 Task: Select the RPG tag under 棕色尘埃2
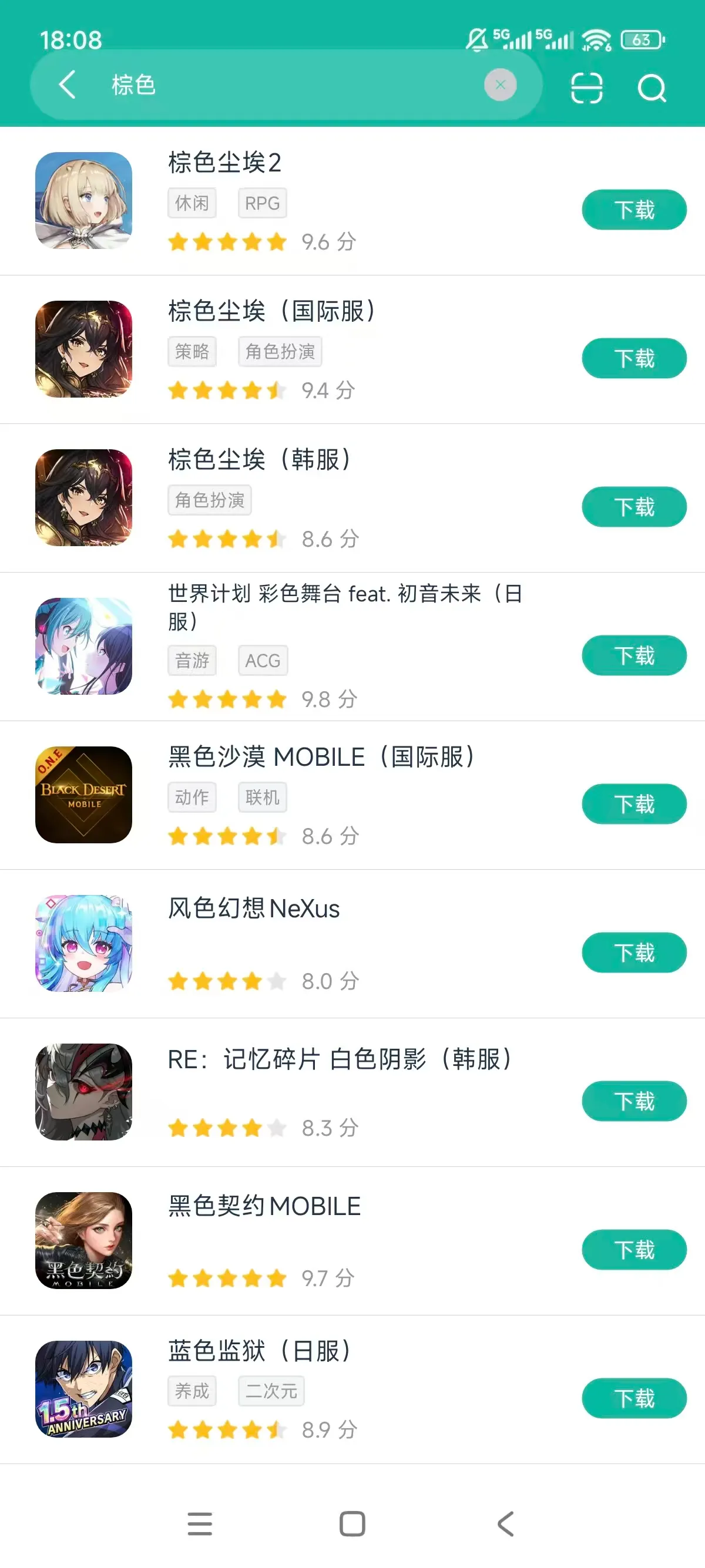click(262, 202)
